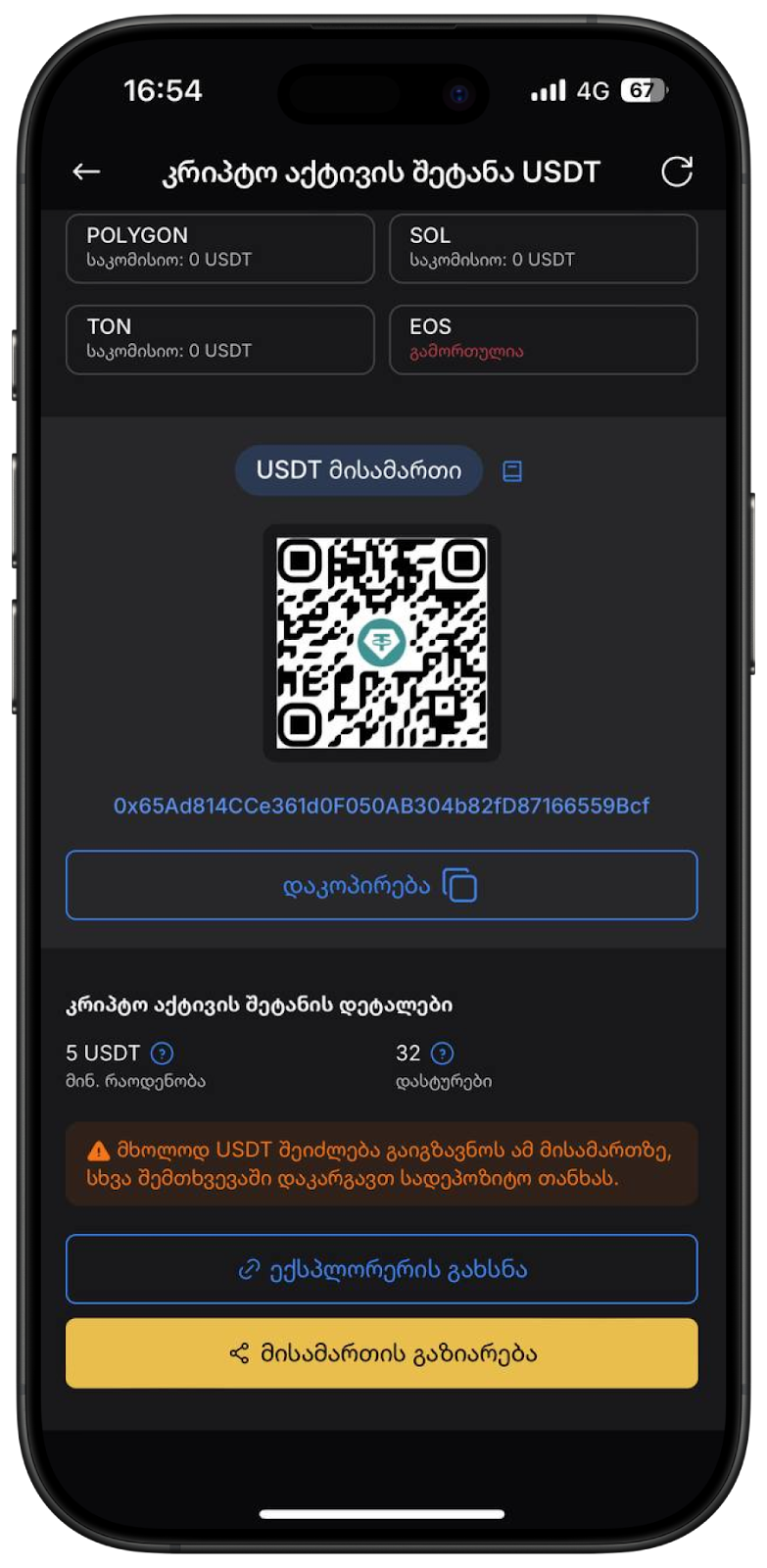This screenshot has height=1568, width=767.
Task: Tap the disabled EOS network option
Action: pos(543,339)
